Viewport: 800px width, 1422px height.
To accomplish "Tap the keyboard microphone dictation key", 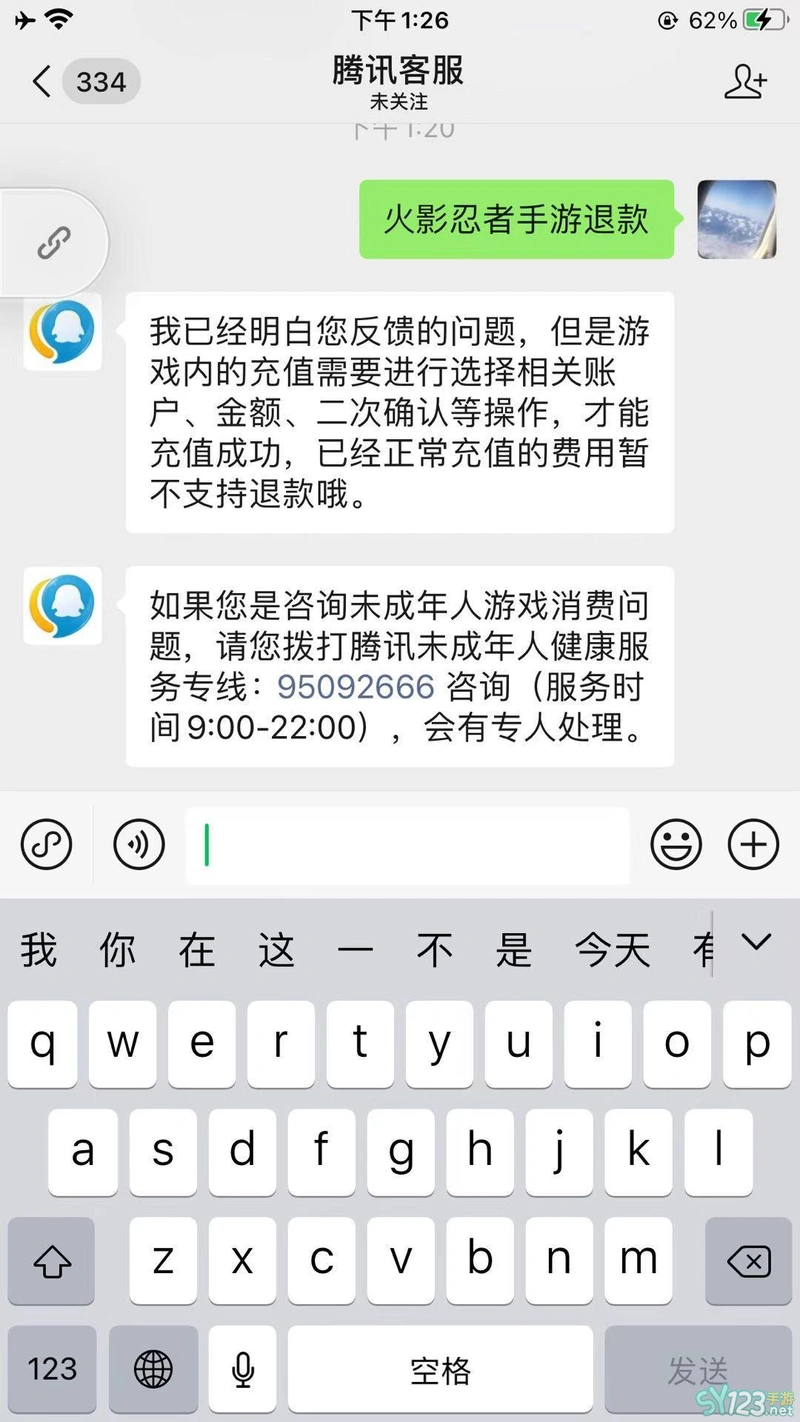I will click(x=242, y=1369).
